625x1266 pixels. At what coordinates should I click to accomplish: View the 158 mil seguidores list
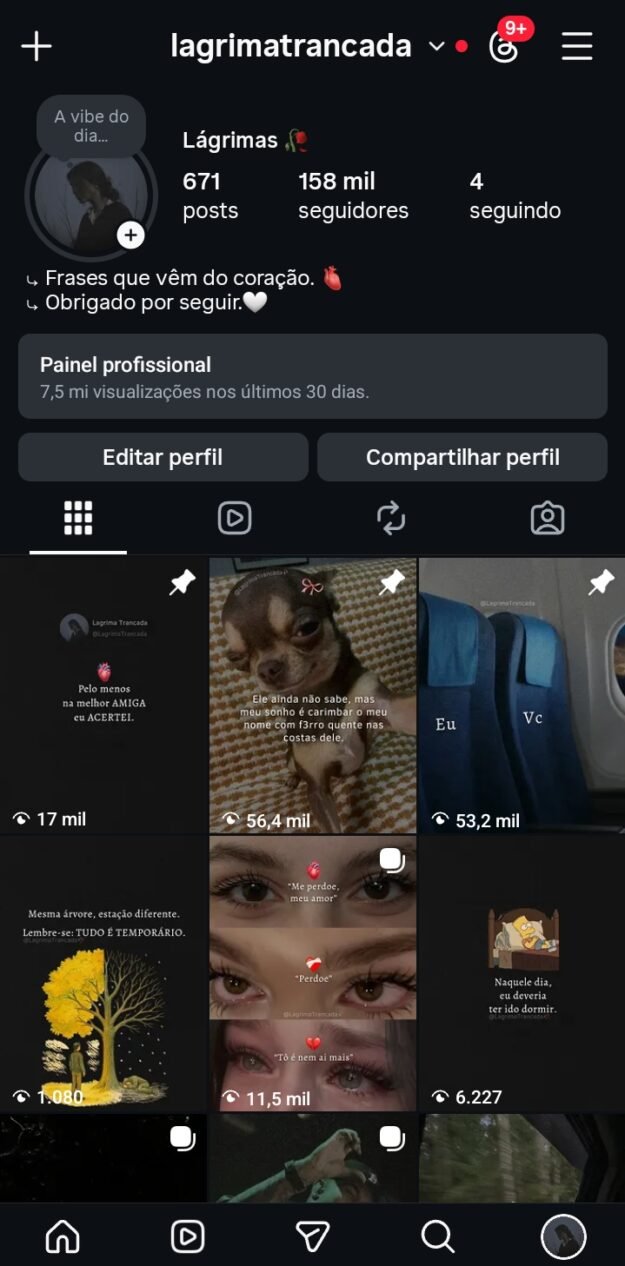[353, 195]
